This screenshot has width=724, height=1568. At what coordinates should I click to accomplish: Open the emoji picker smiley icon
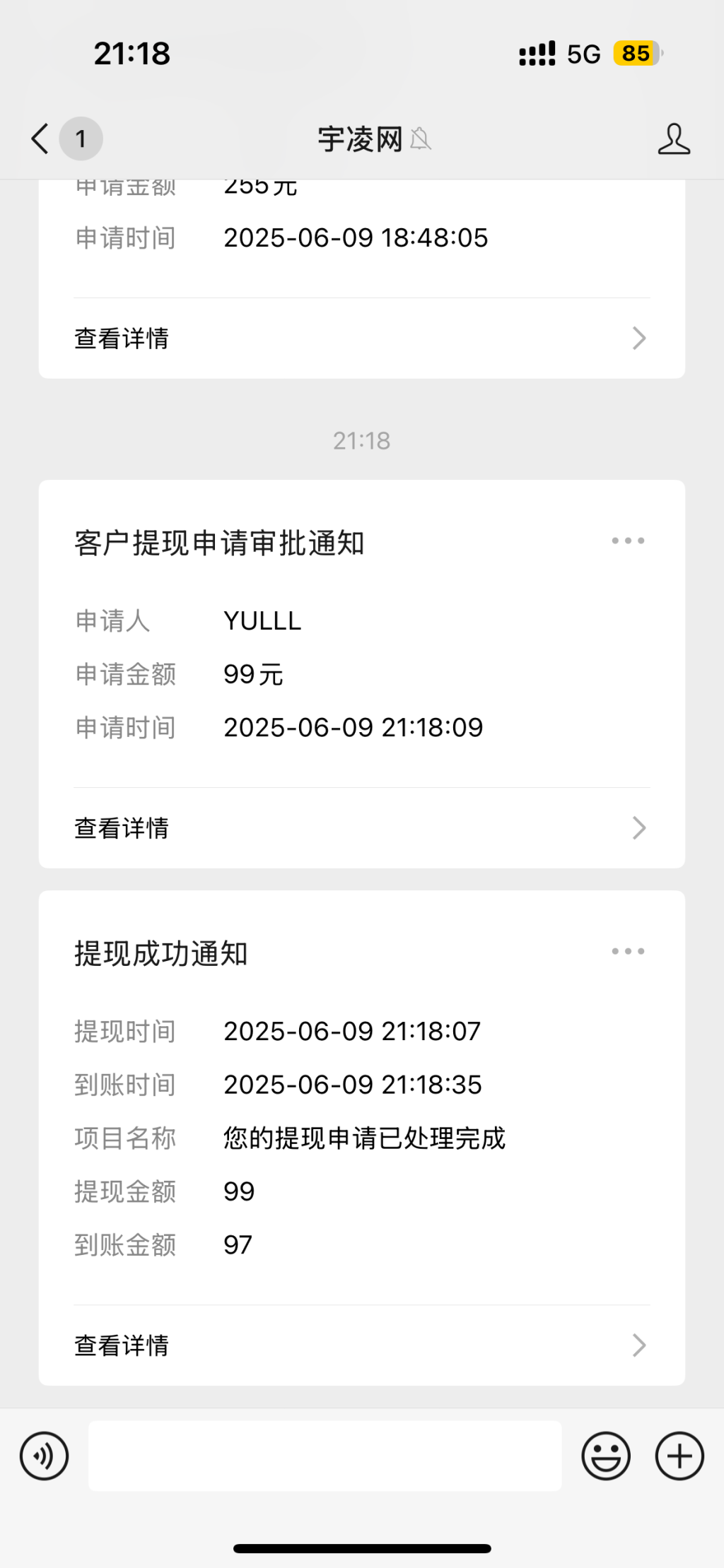(605, 1456)
